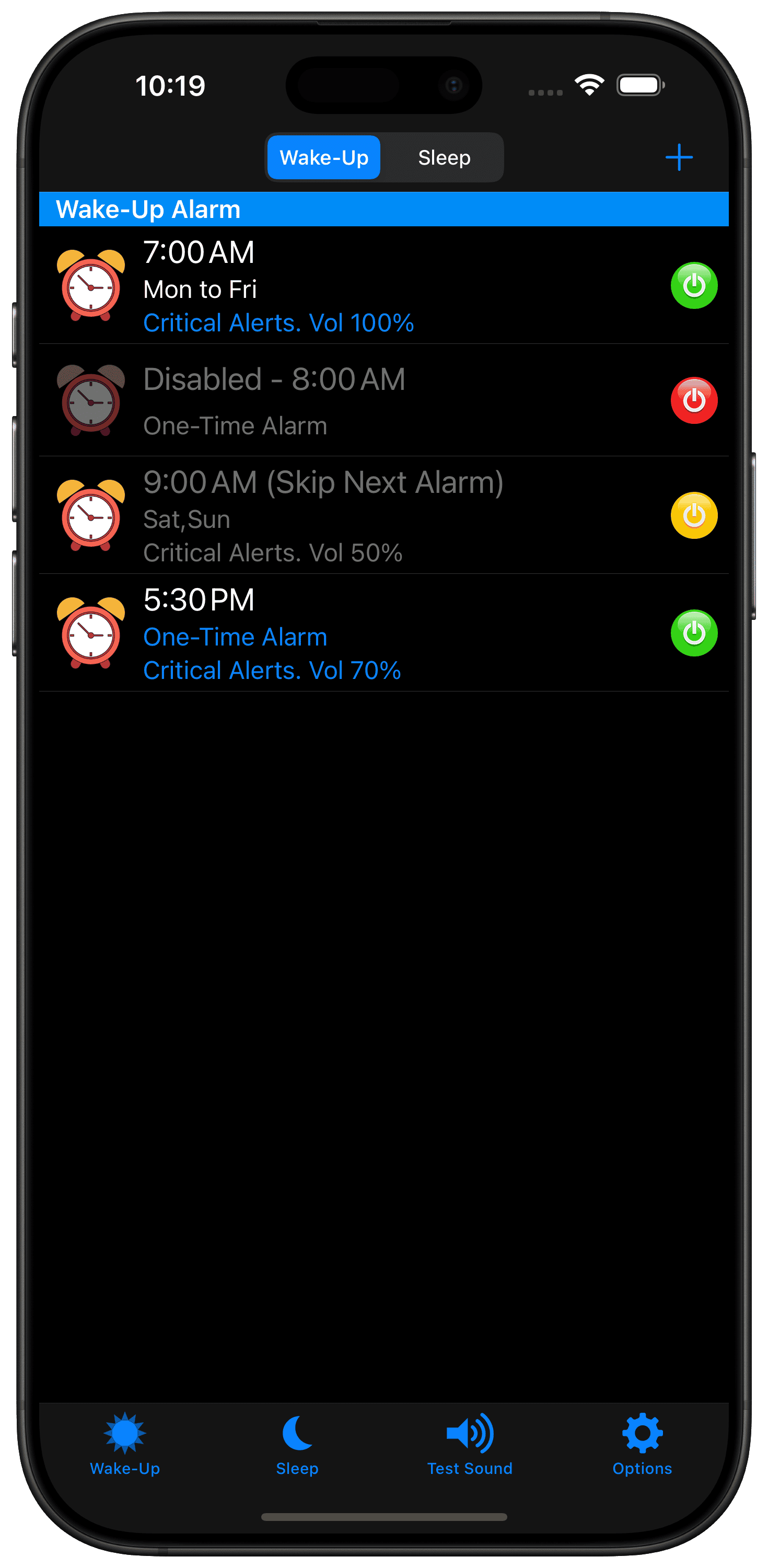Turn off the 5:30 PM alarm power button
Image resolution: width=768 pixels, height=1568 pixels.
[694, 632]
